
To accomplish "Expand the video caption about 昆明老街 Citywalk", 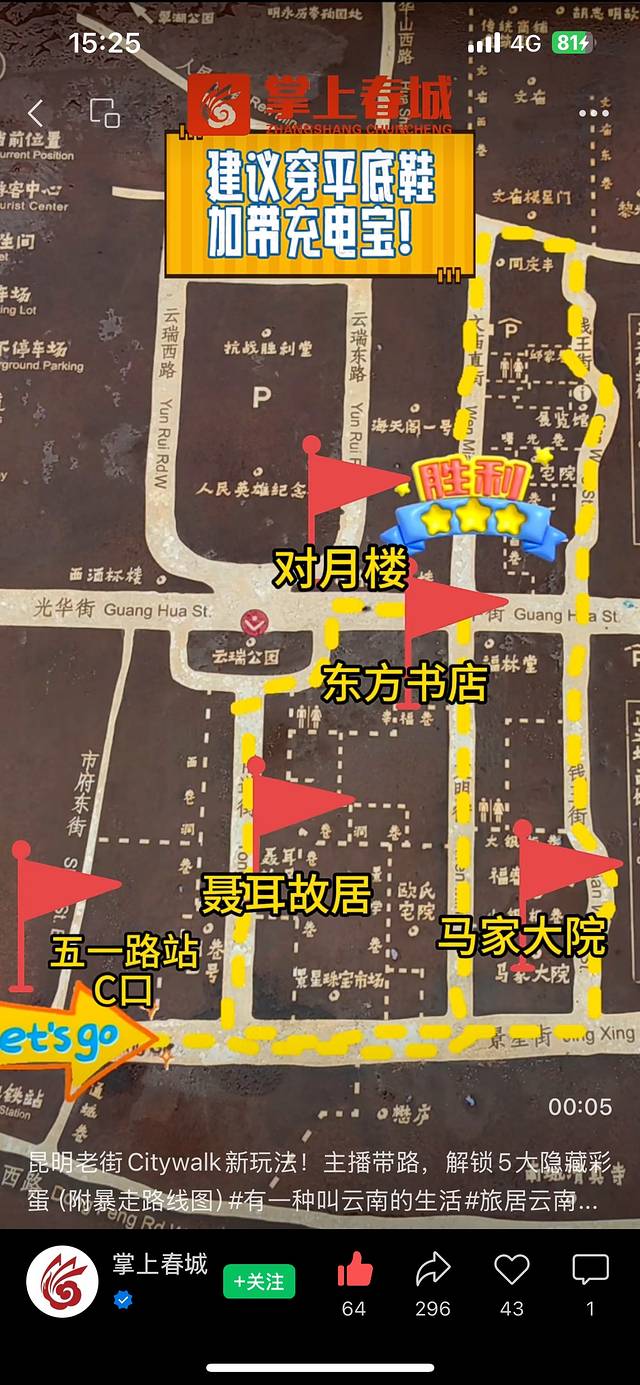I will pyautogui.click(x=320, y=1183).
